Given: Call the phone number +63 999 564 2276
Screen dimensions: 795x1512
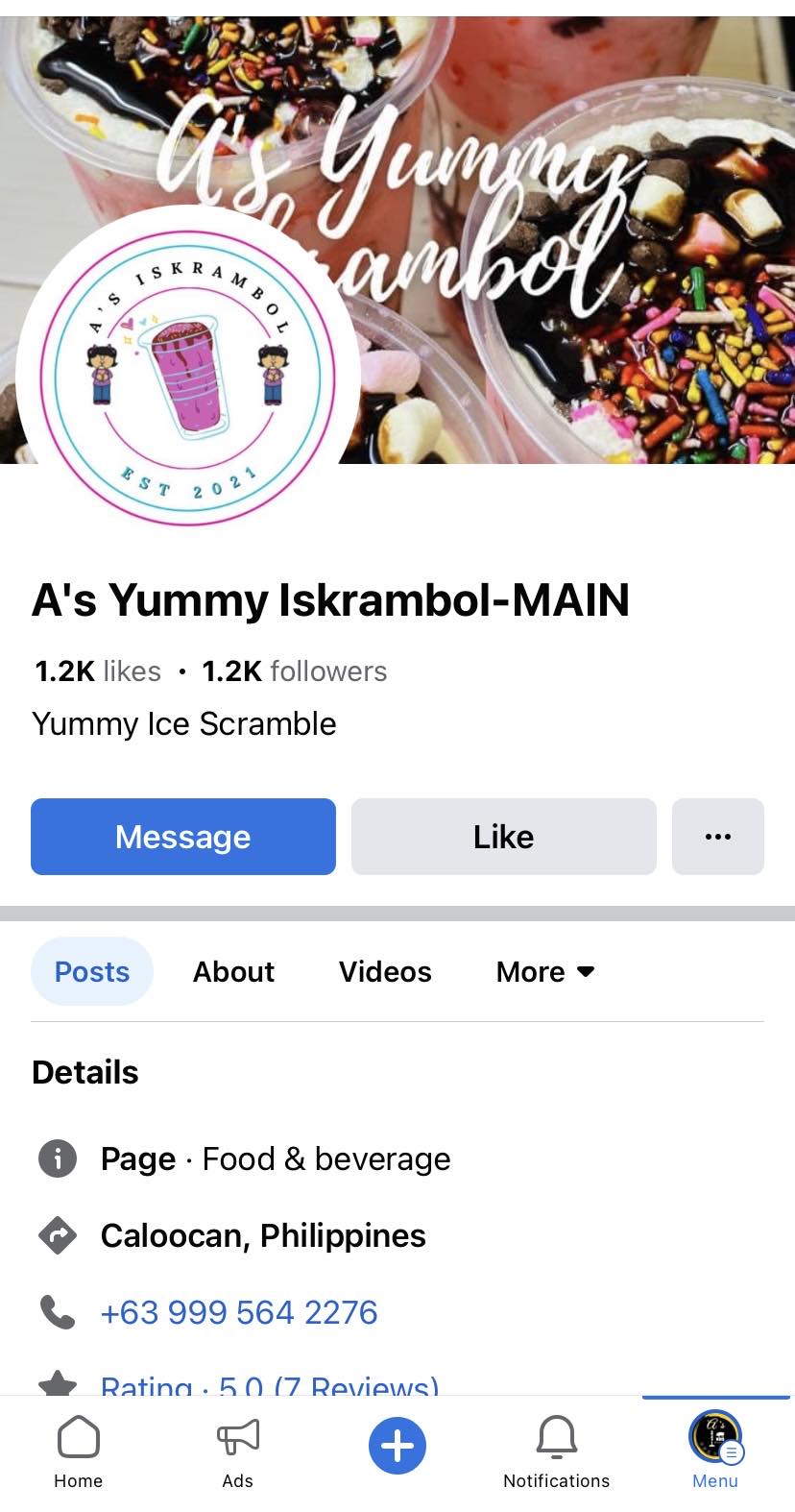Looking at the screenshot, I should click(x=239, y=1312).
